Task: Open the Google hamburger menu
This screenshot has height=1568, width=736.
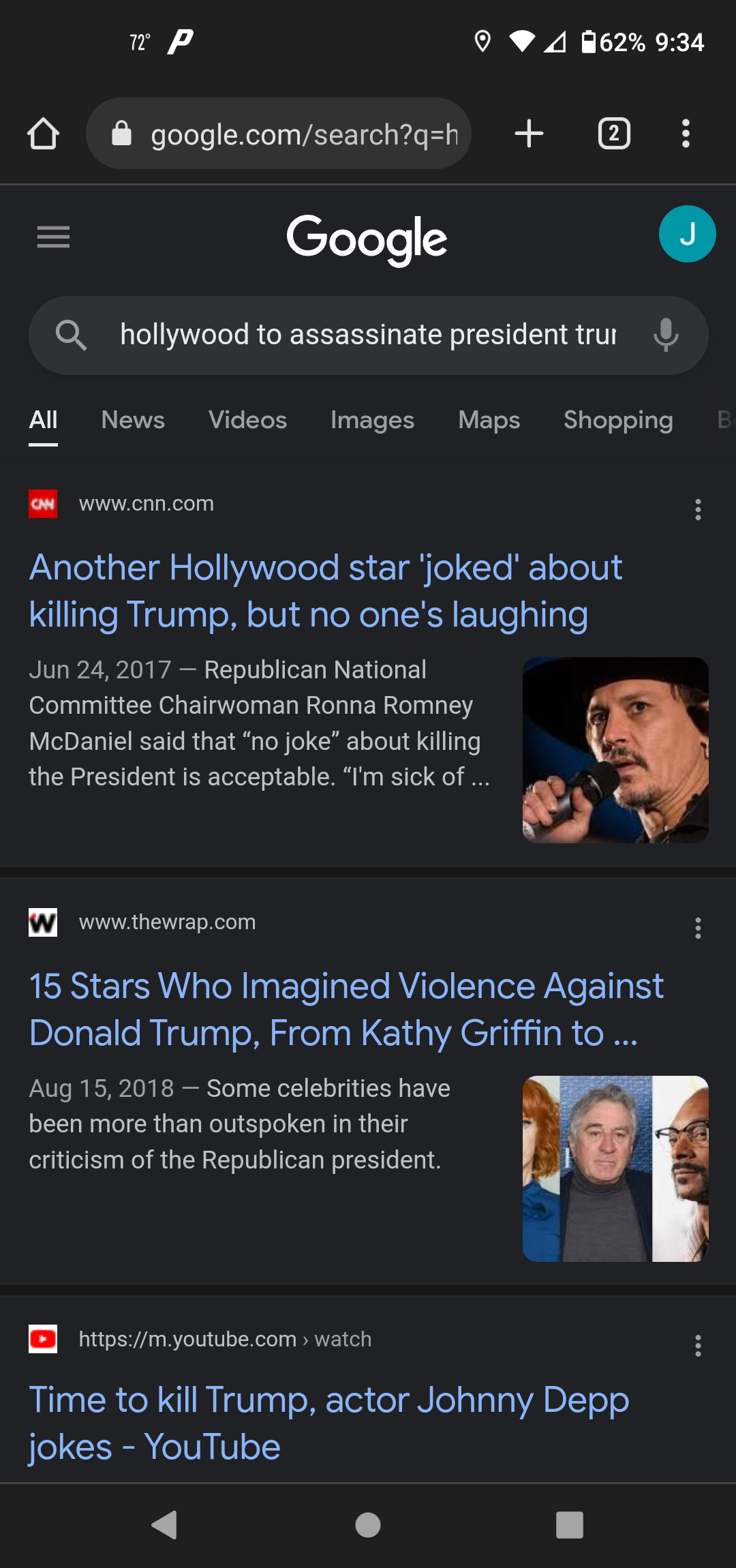Action: click(x=53, y=237)
